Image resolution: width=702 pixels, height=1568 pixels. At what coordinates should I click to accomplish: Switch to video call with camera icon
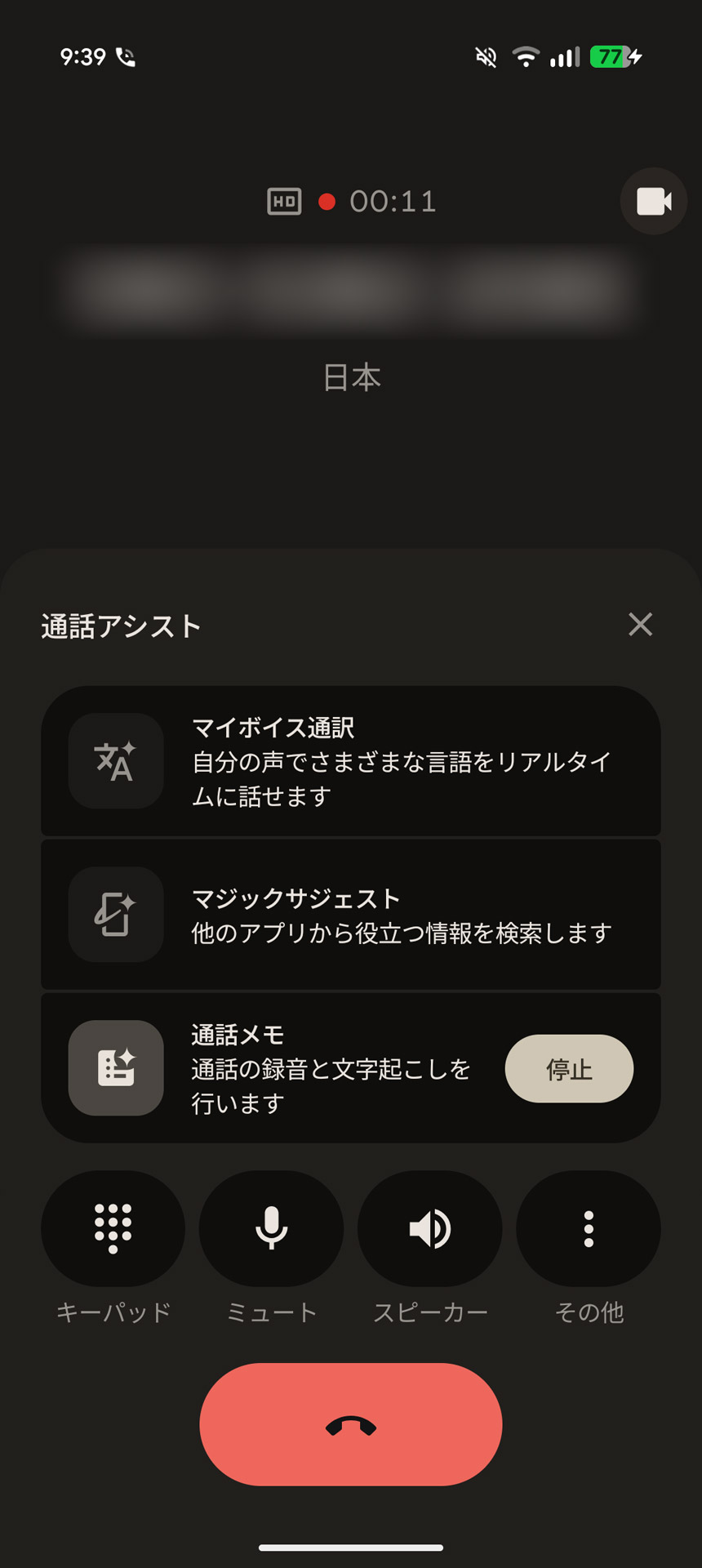point(652,201)
